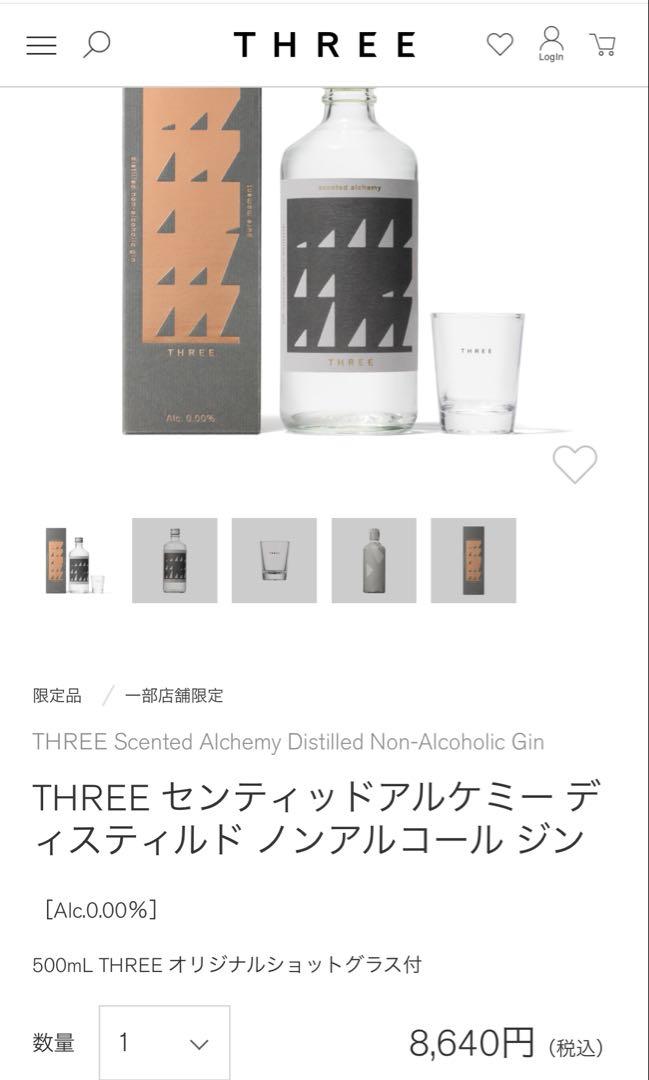This screenshot has width=649, height=1080.
Task: Open the quantity dropdown
Action: click(x=165, y=1043)
